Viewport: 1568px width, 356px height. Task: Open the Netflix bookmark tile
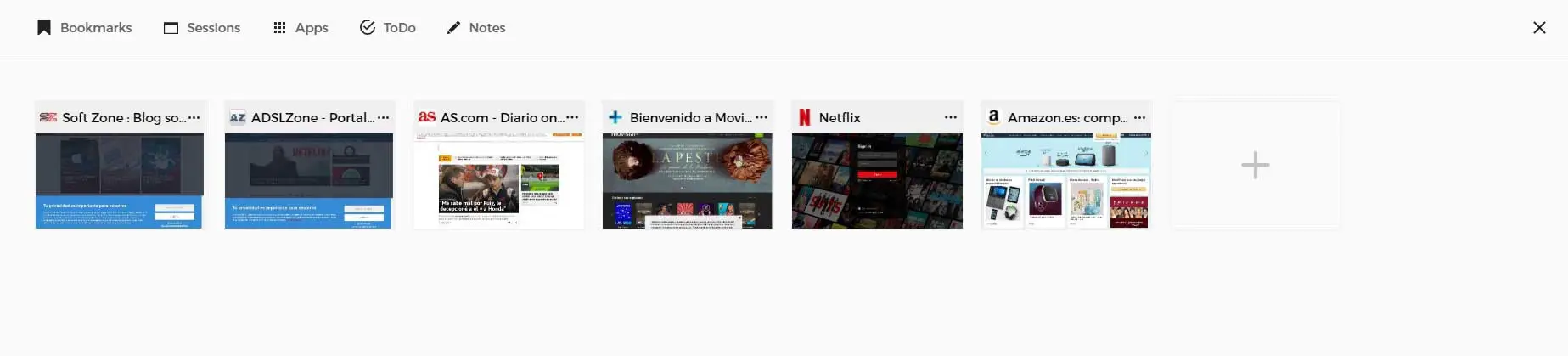(x=877, y=180)
